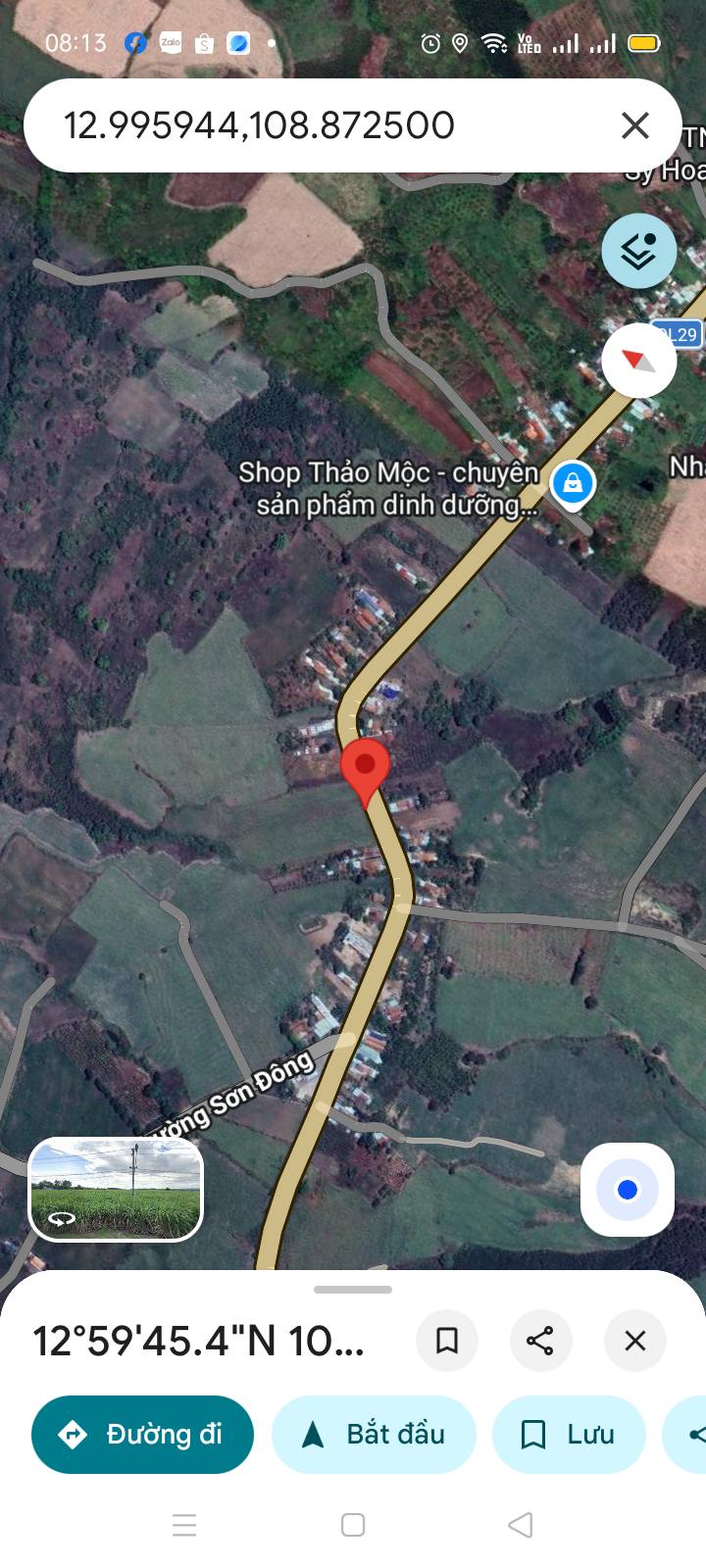The height and width of the screenshot is (1568, 706).
Task: Bookmark the dropped pin location
Action: [447, 1341]
